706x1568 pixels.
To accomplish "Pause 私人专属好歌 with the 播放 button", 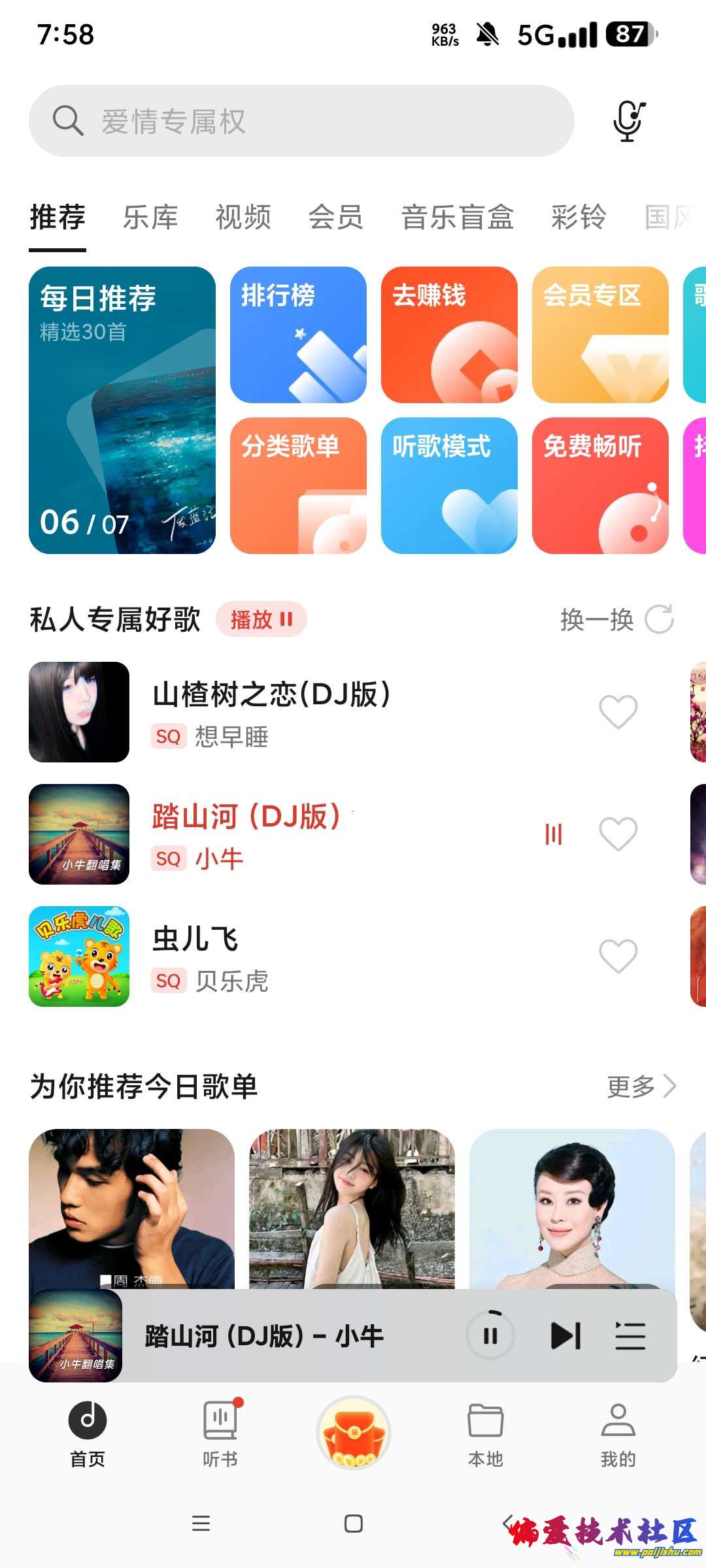I will [261, 619].
